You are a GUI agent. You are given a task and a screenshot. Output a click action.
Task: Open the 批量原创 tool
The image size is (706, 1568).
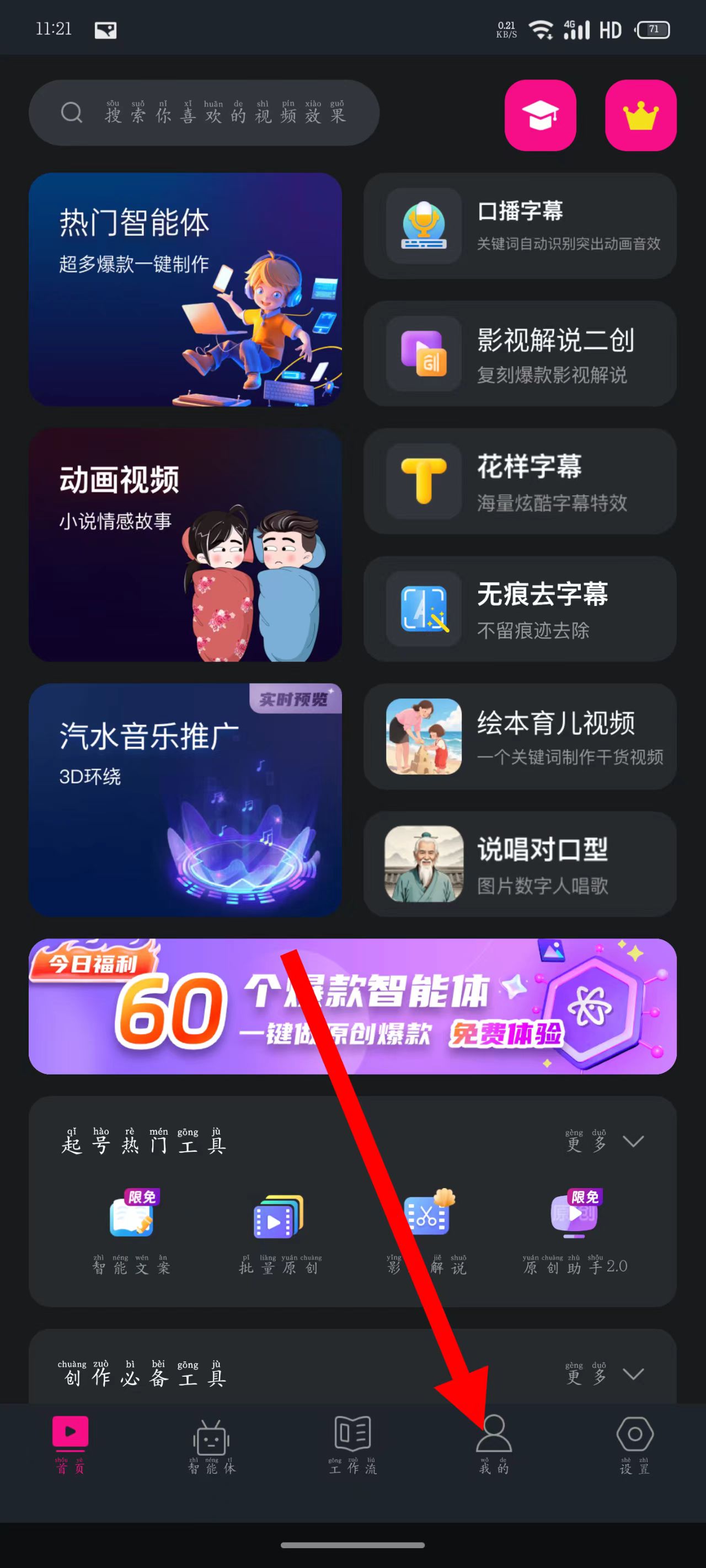pos(279,1229)
